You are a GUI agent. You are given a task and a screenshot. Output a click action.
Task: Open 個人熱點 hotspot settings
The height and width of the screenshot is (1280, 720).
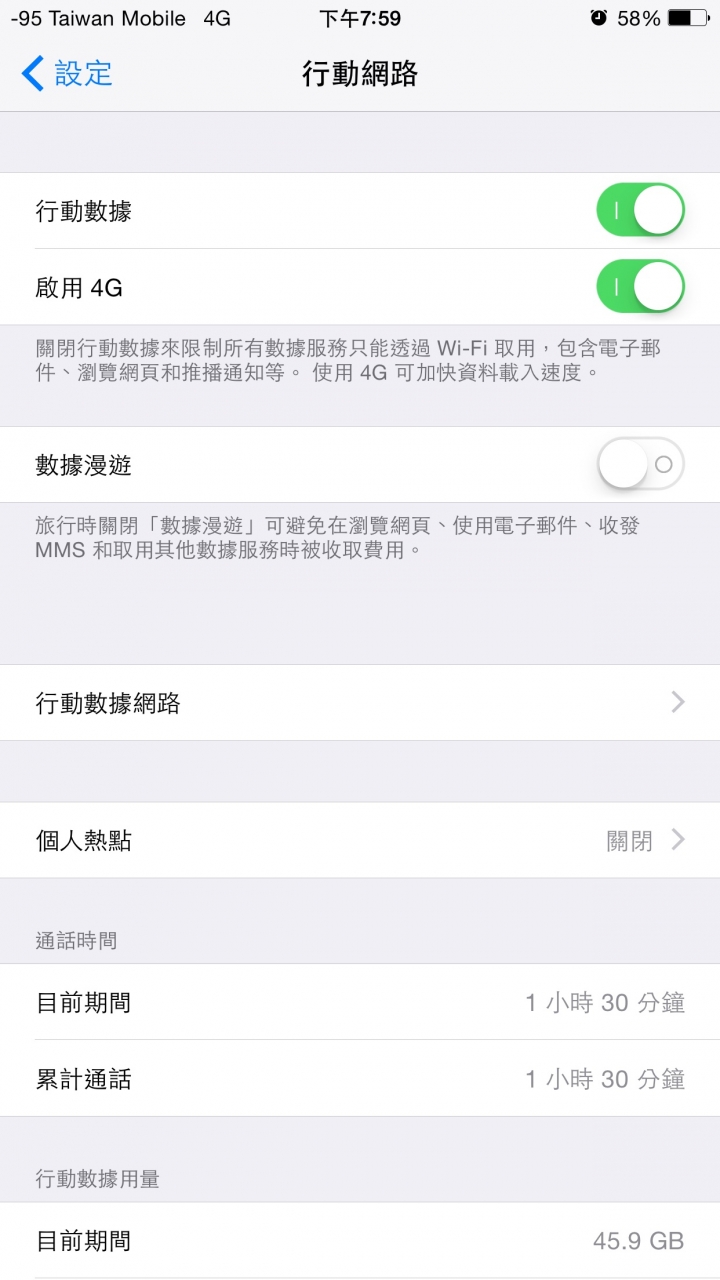(360, 840)
